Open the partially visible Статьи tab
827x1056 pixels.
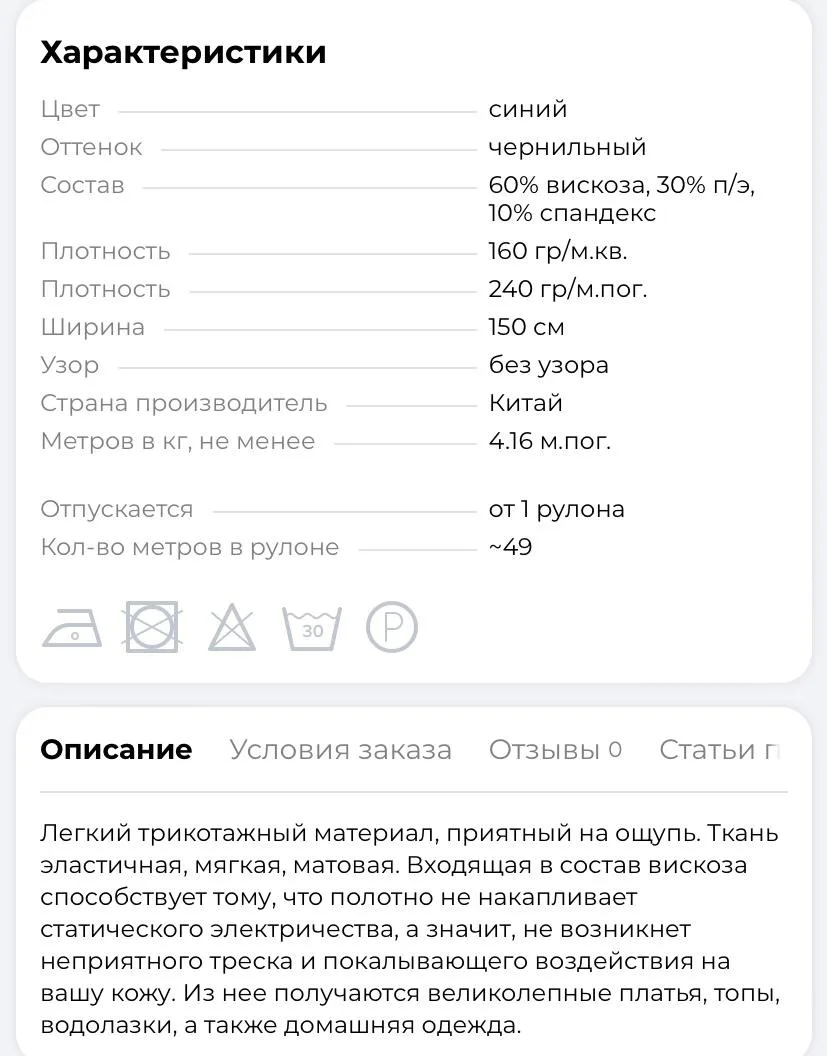(719, 750)
